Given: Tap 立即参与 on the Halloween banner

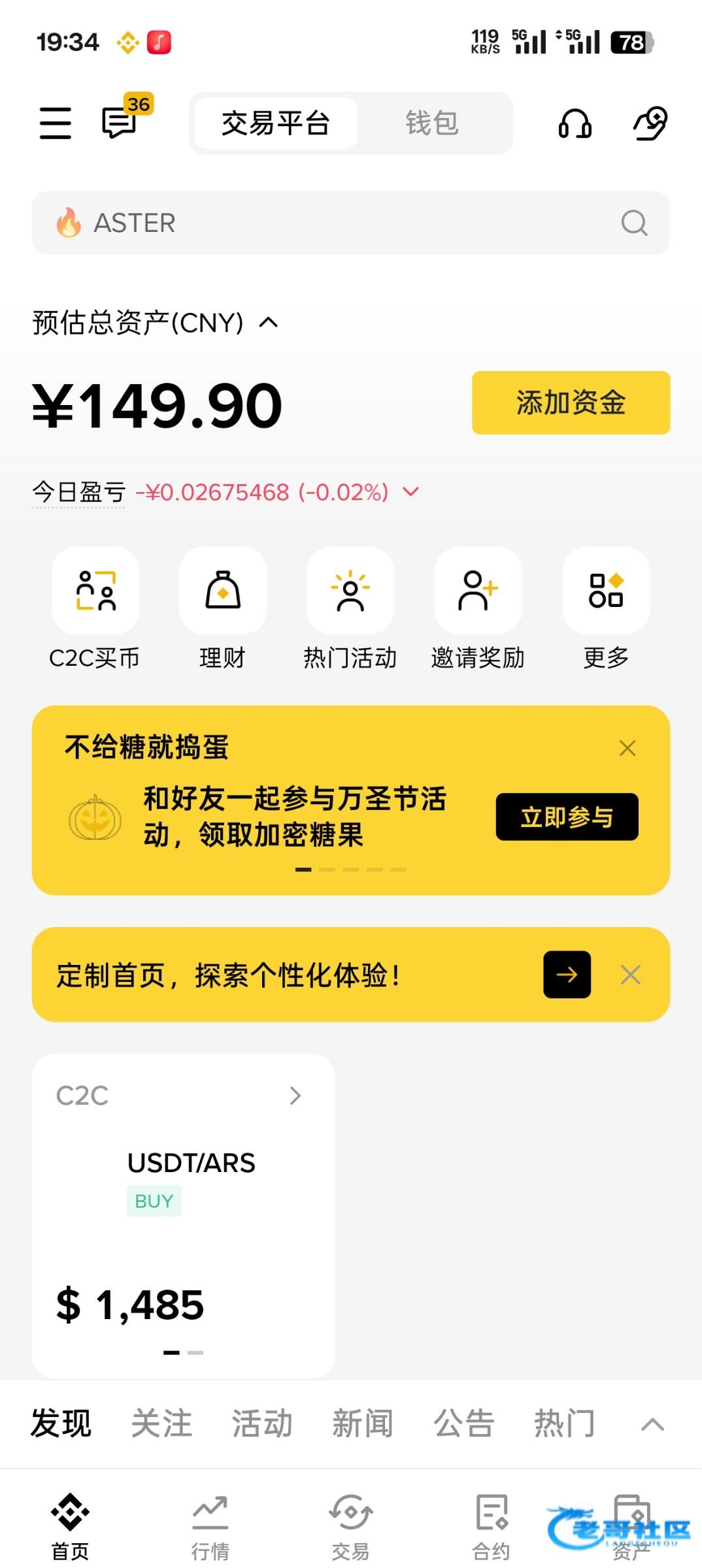Looking at the screenshot, I should click(x=567, y=817).
